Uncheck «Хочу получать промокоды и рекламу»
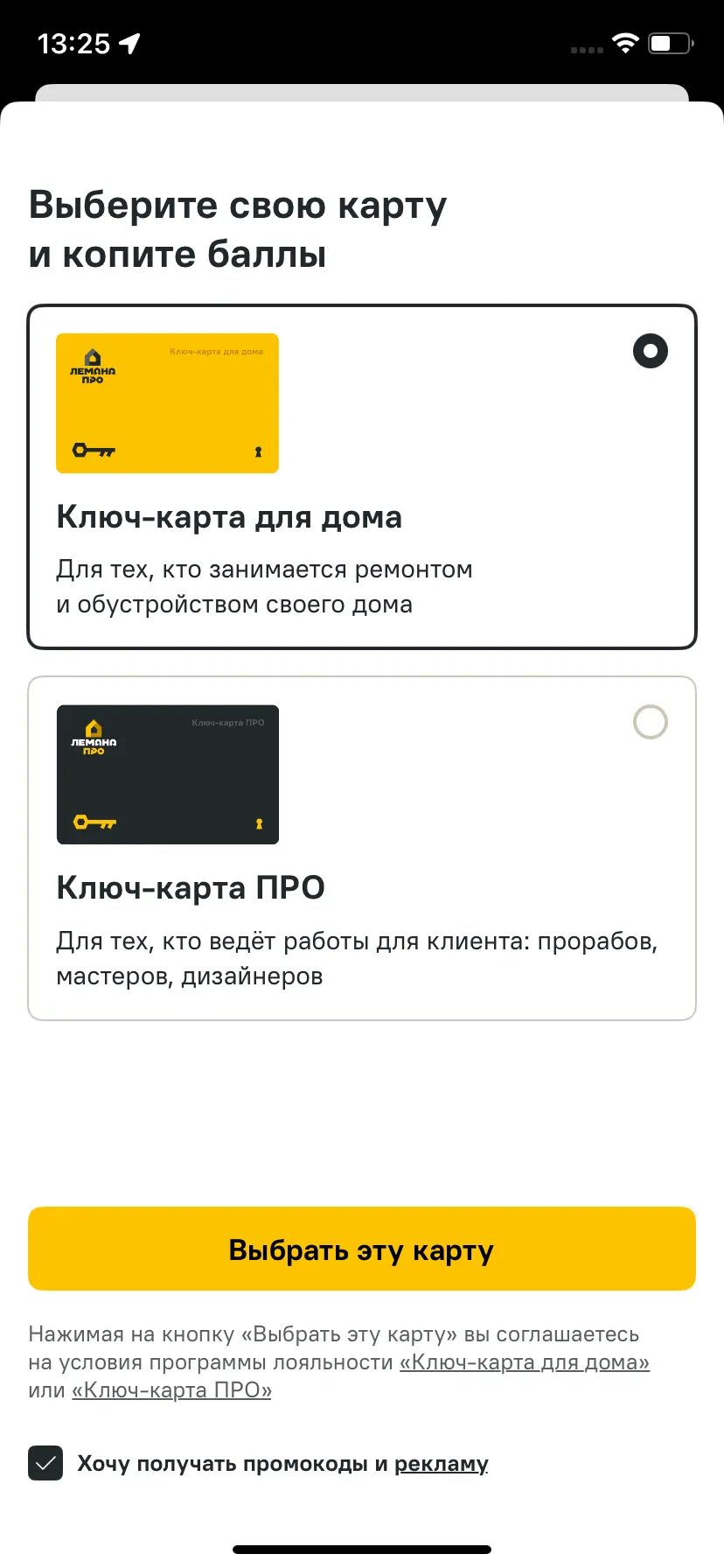 [x=45, y=1463]
